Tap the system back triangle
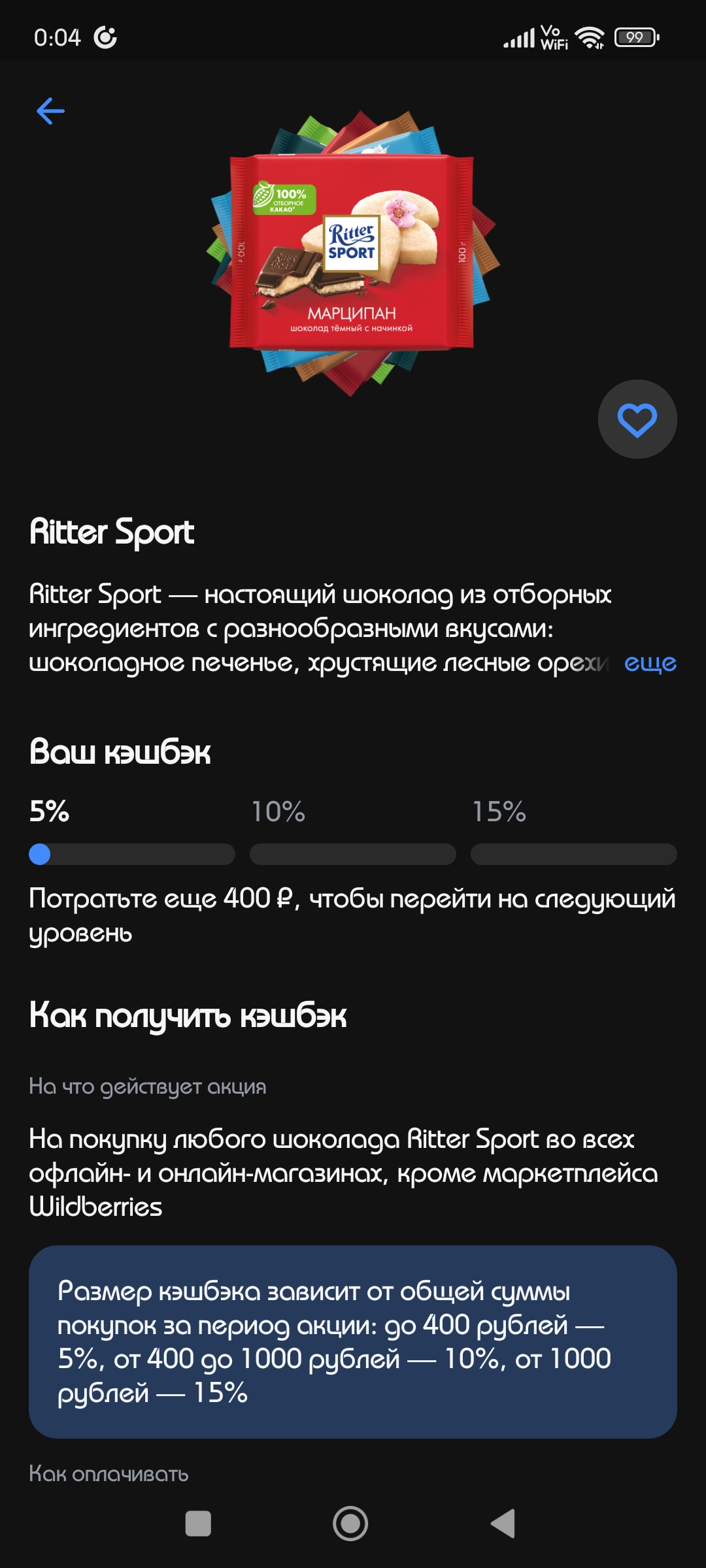 (x=503, y=1524)
